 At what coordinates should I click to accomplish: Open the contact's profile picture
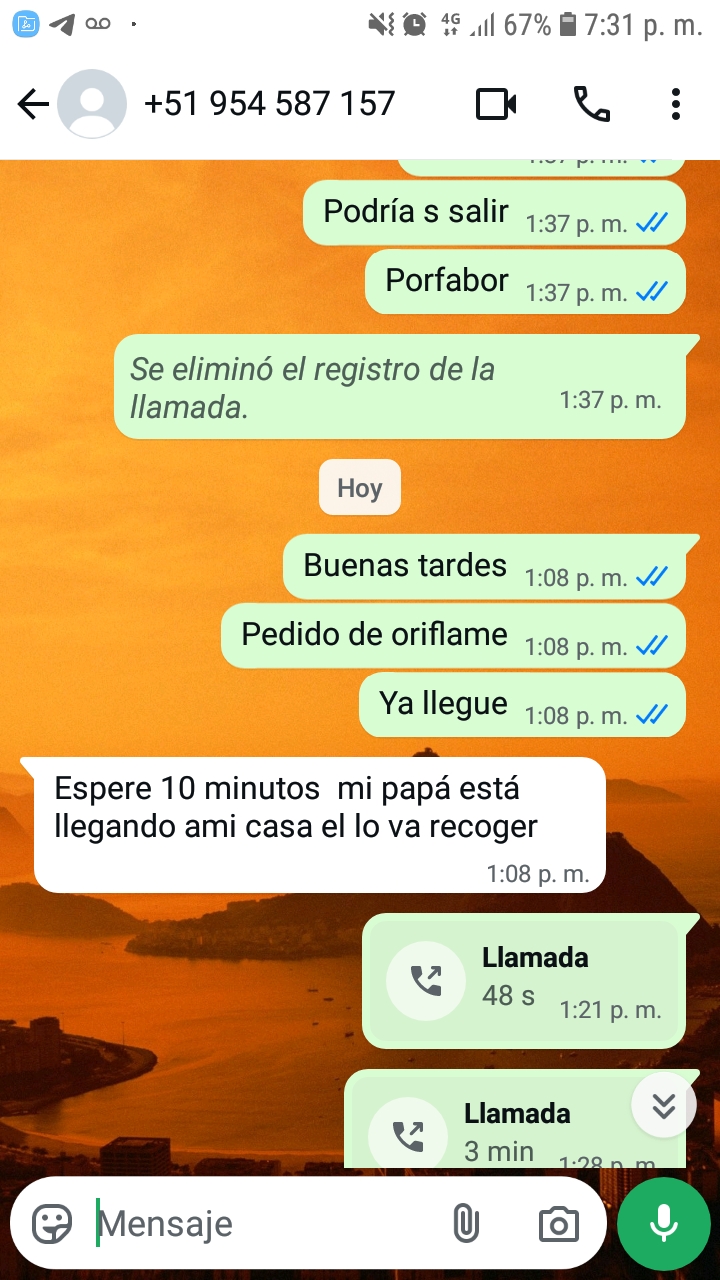pos(92,104)
